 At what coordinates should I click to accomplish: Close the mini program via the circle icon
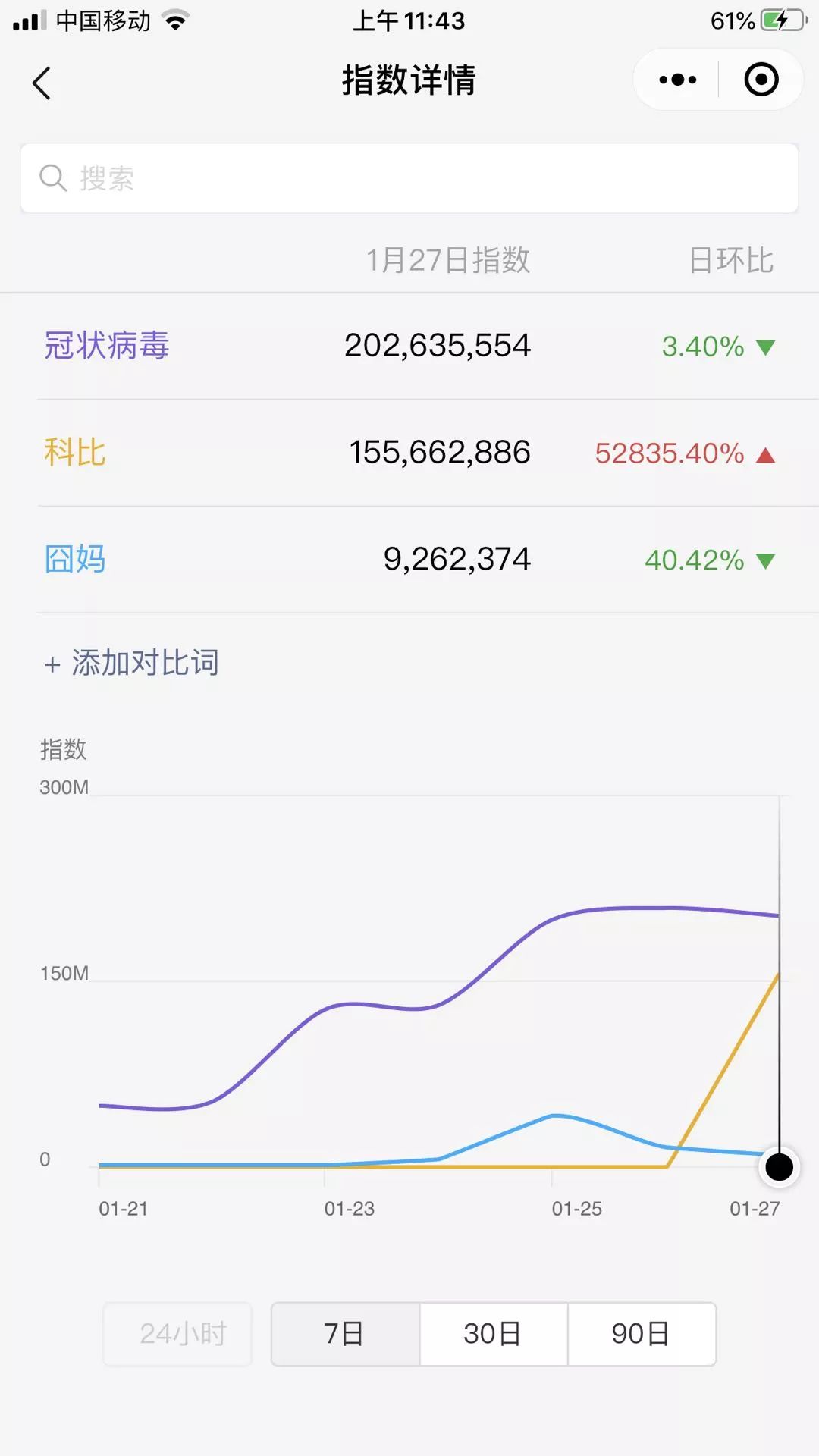[x=761, y=80]
